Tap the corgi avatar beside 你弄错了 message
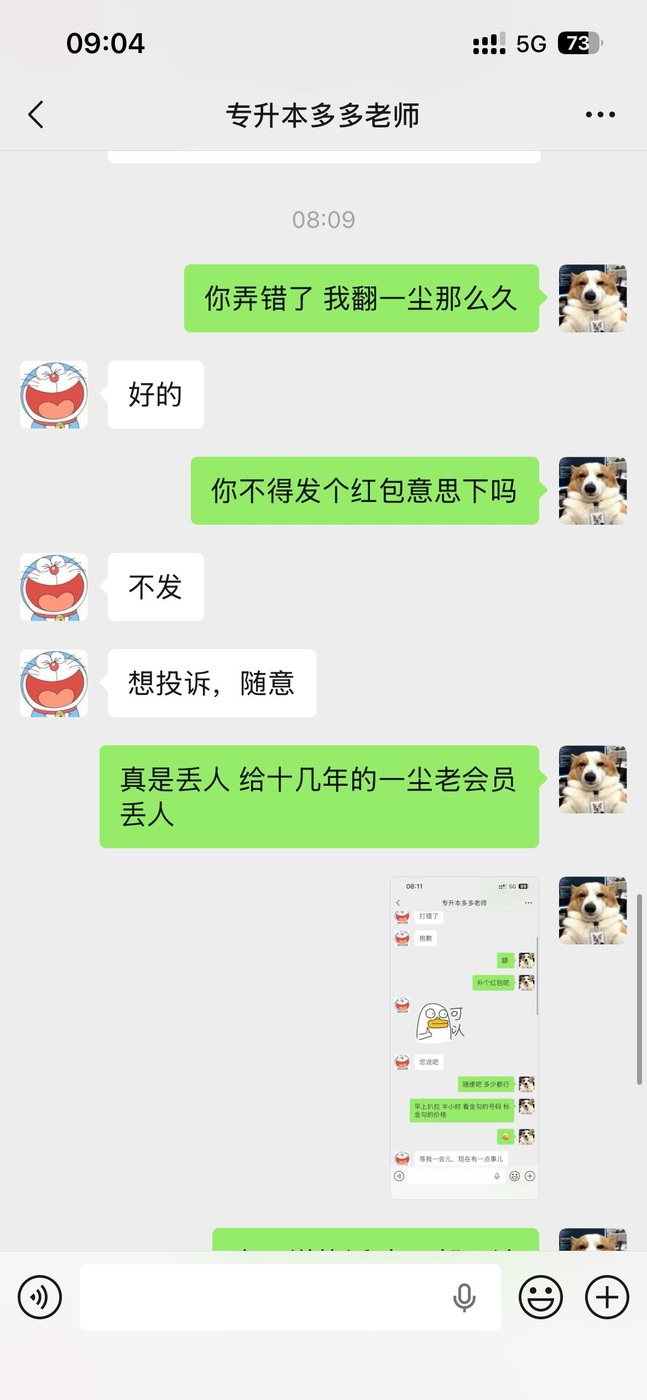This screenshot has height=1400, width=647. point(592,298)
